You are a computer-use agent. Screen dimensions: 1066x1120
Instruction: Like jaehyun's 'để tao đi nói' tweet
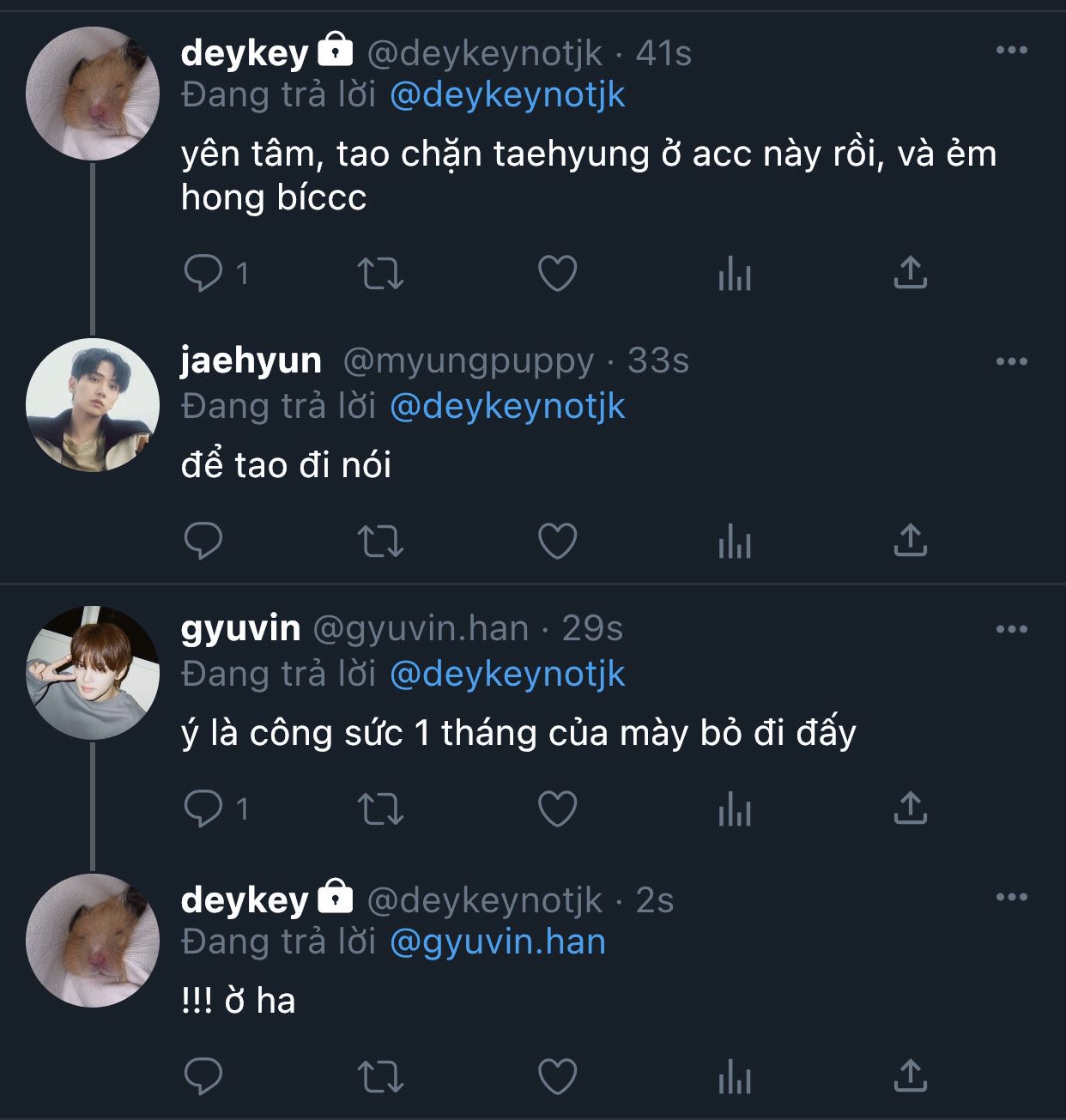point(557,541)
